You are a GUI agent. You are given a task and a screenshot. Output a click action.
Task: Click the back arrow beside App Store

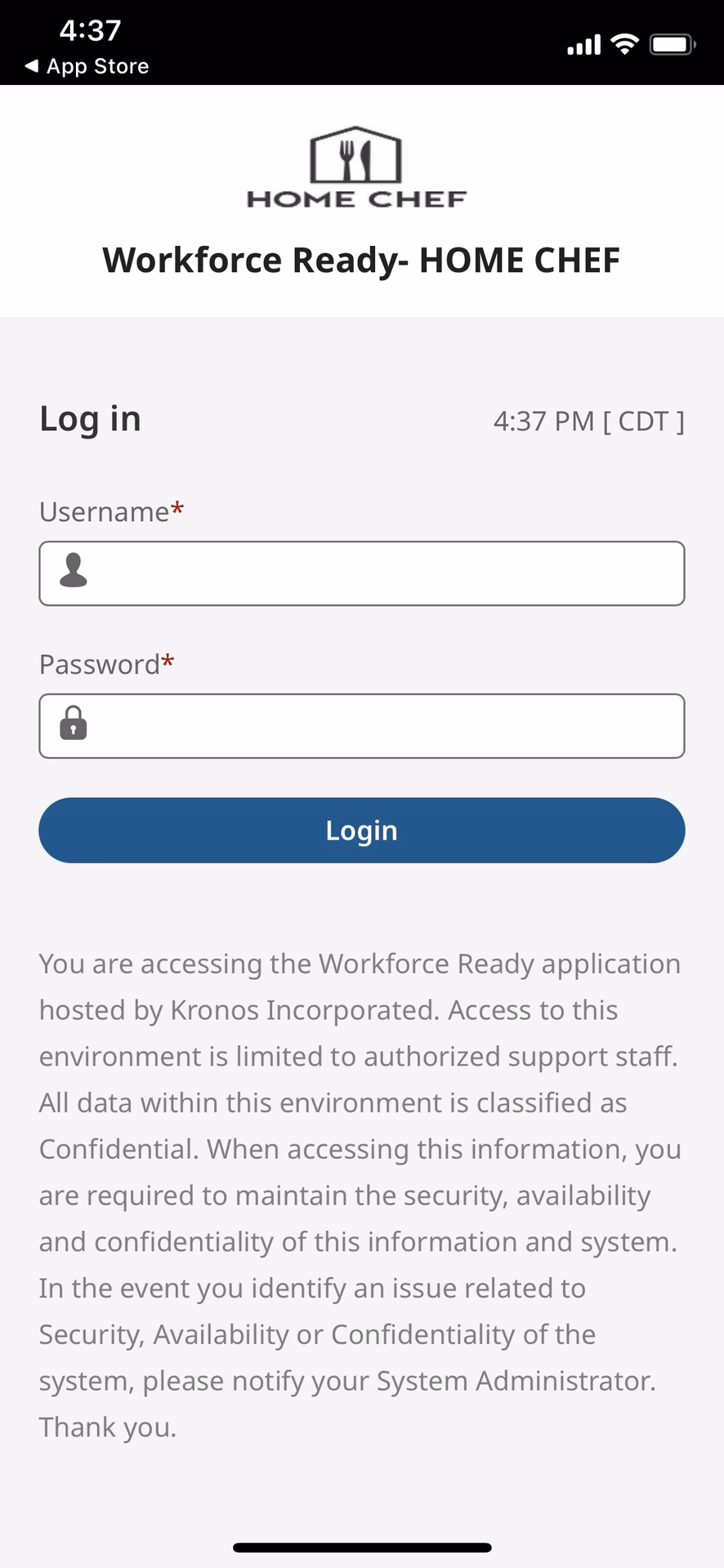[29, 66]
